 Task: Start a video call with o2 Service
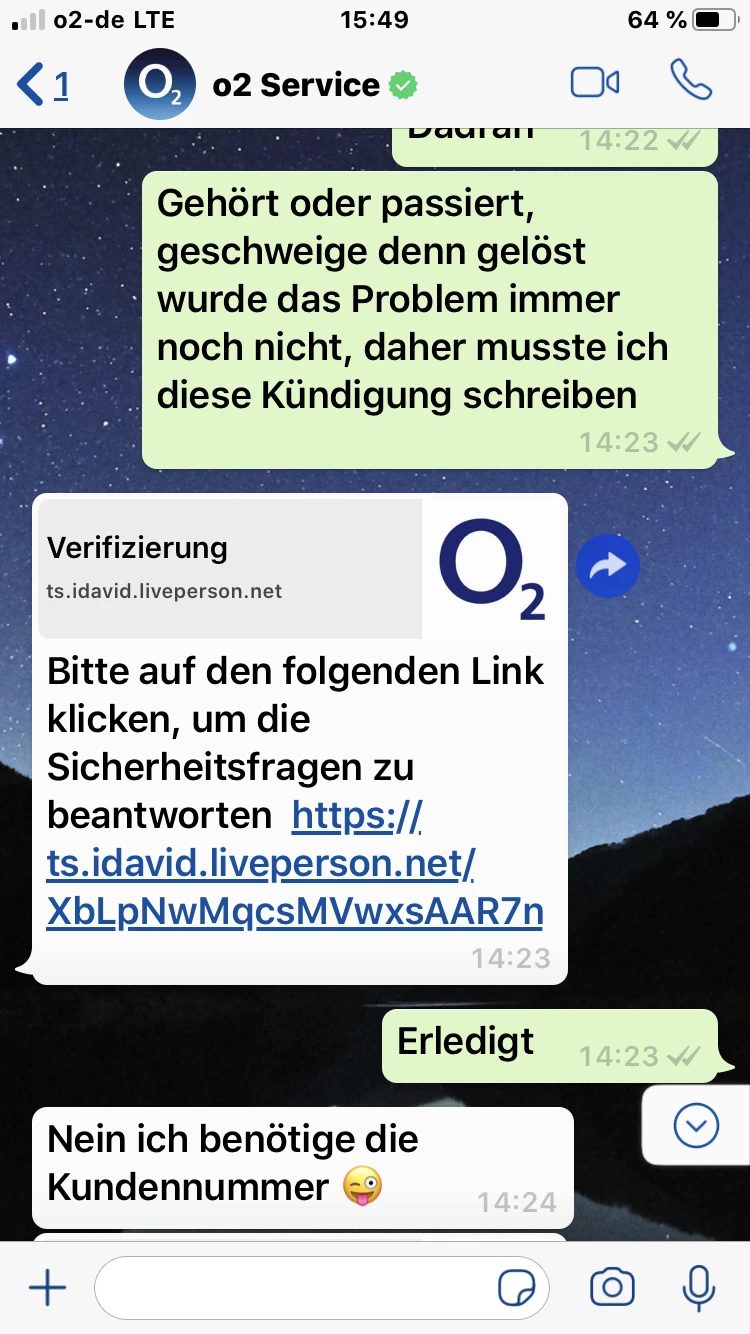595,83
